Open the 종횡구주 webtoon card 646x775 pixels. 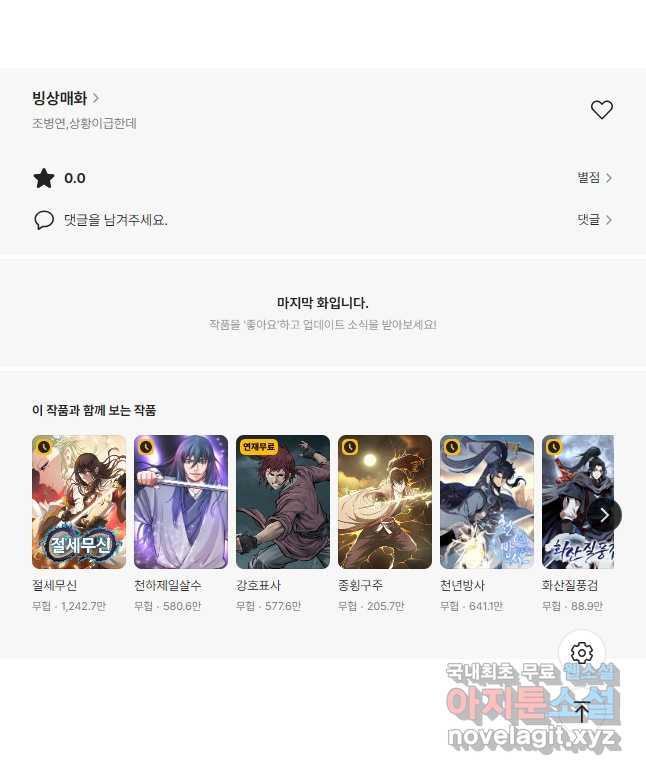(x=385, y=502)
